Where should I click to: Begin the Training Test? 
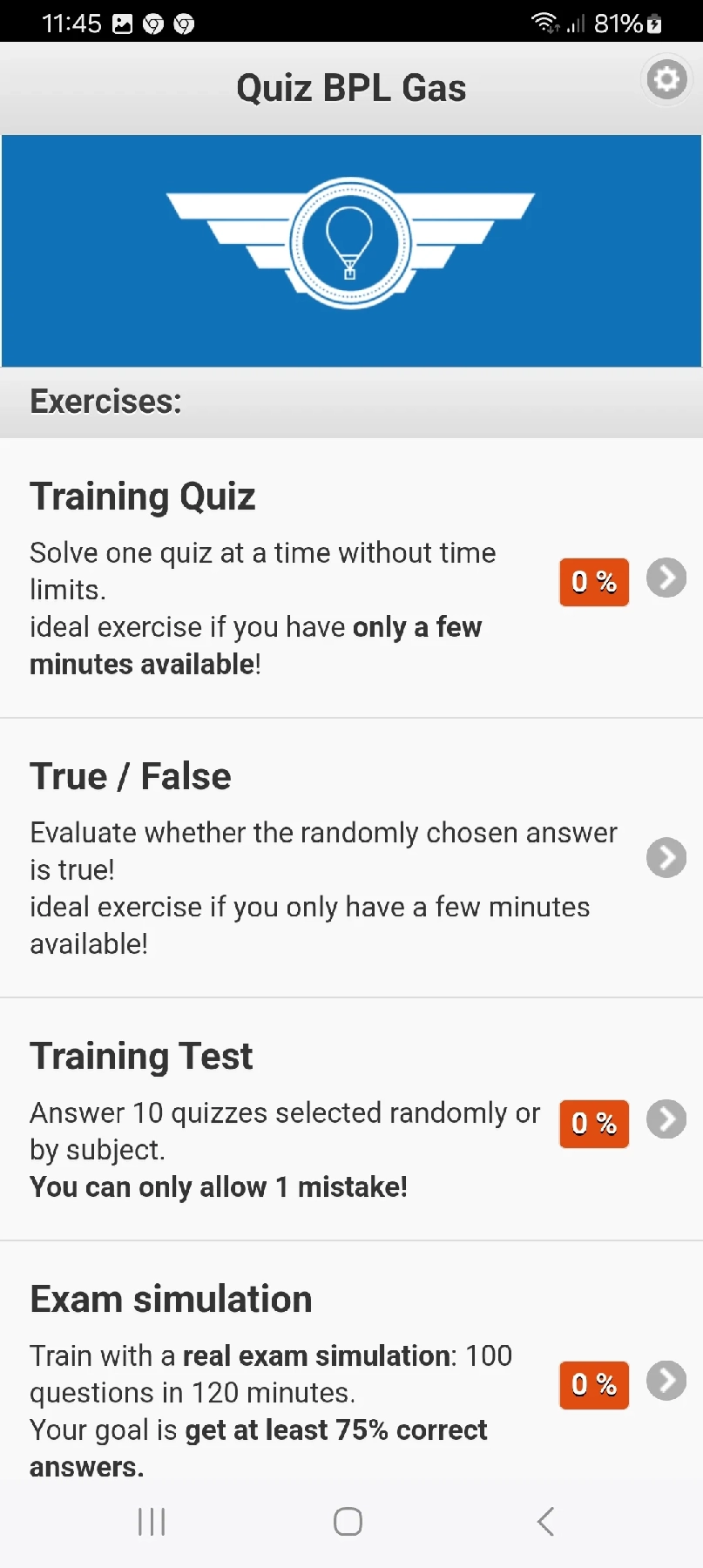point(666,1120)
